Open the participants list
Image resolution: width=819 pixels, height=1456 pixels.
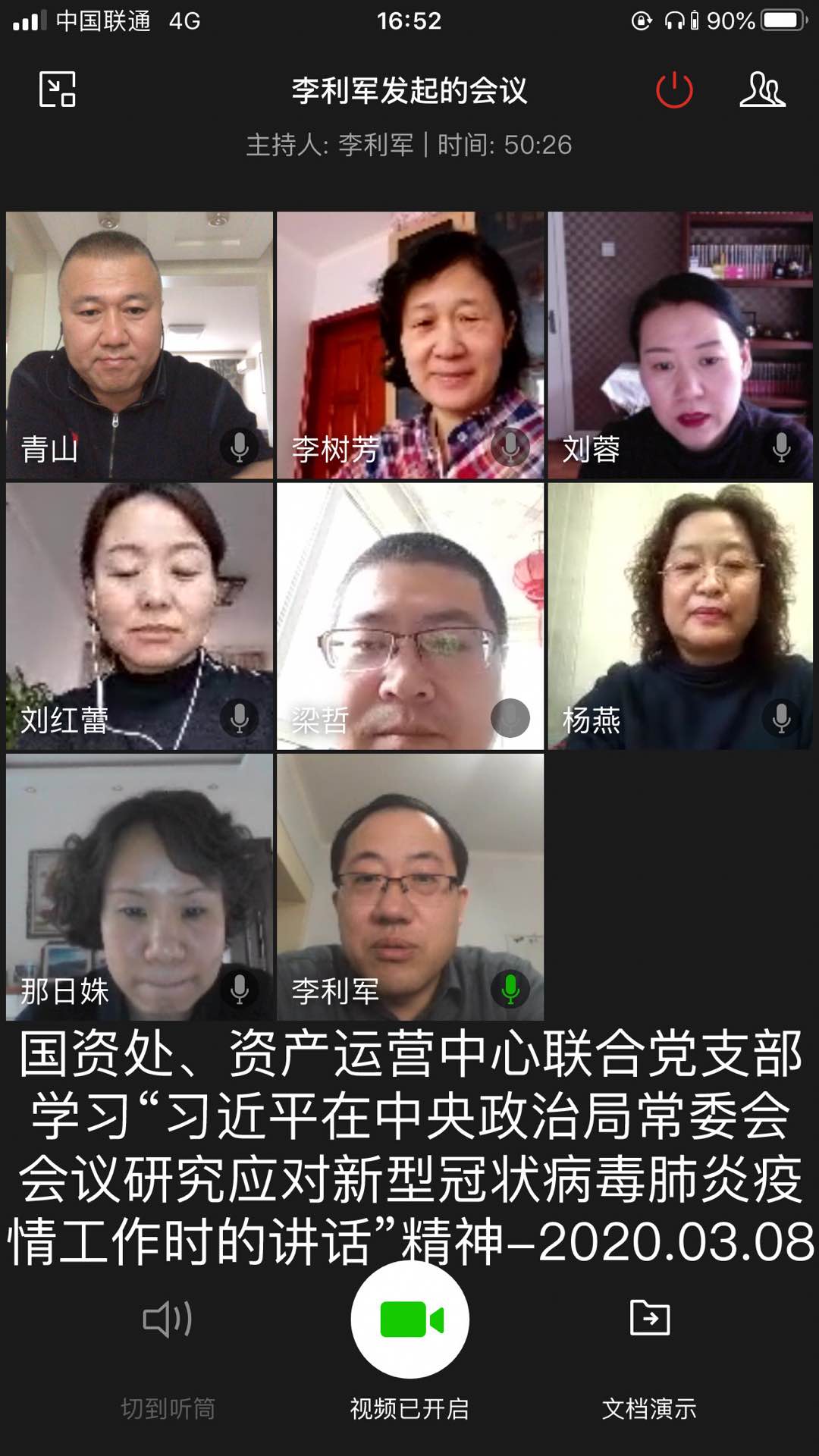coord(762,90)
